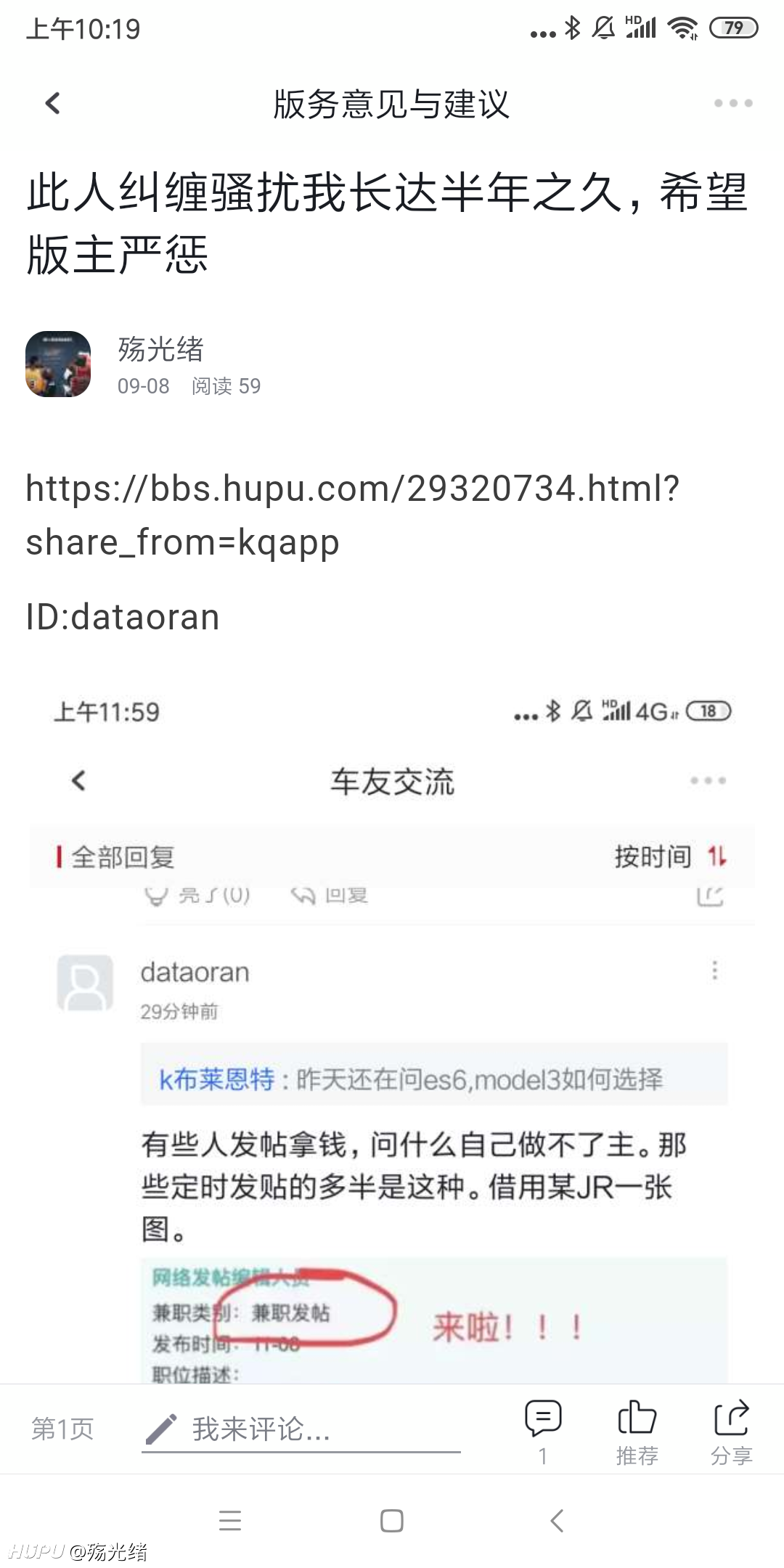Open the three-dot overflow menu
The width and height of the screenshot is (784, 1568).
(733, 103)
